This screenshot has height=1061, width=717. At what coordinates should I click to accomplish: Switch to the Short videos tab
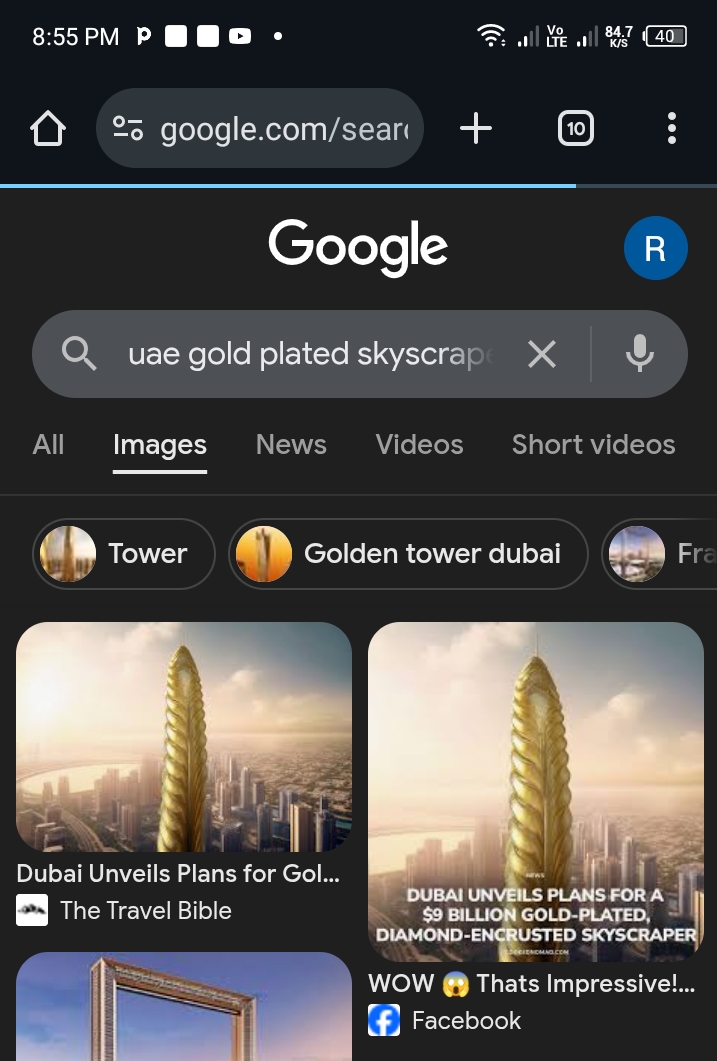[x=593, y=445]
